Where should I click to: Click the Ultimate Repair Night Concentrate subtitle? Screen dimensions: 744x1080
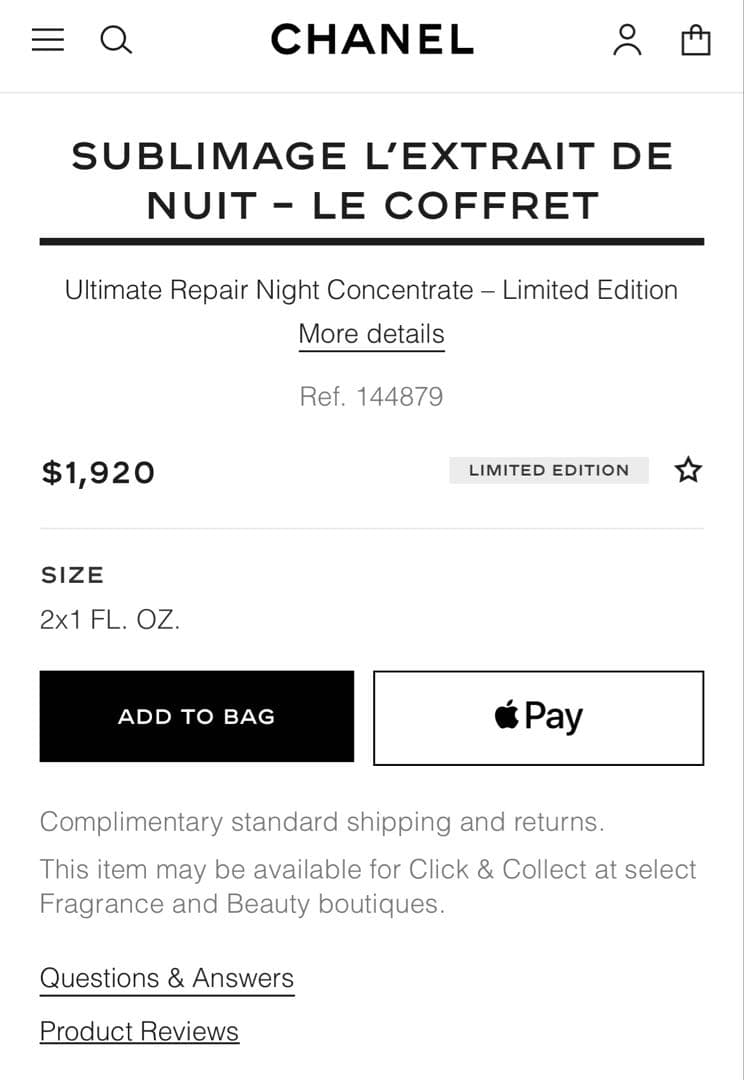(x=371, y=290)
